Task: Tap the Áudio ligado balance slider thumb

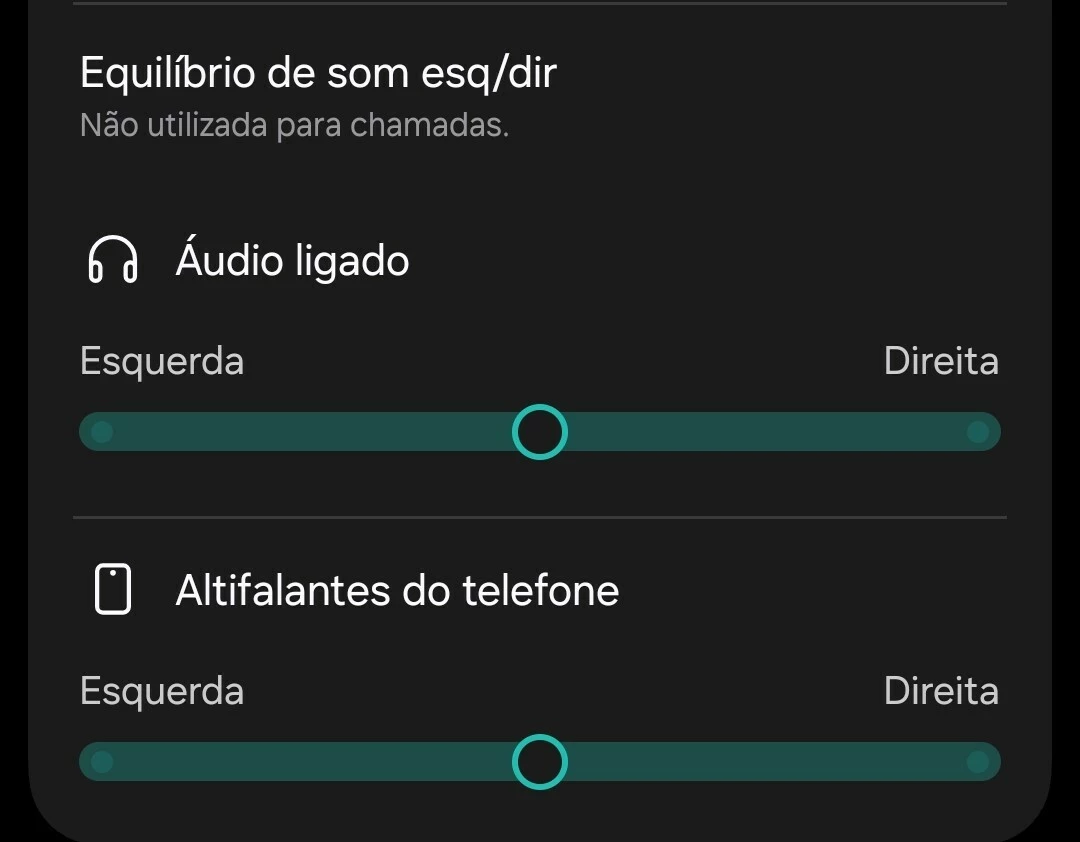Action: click(x=540, y=432)
